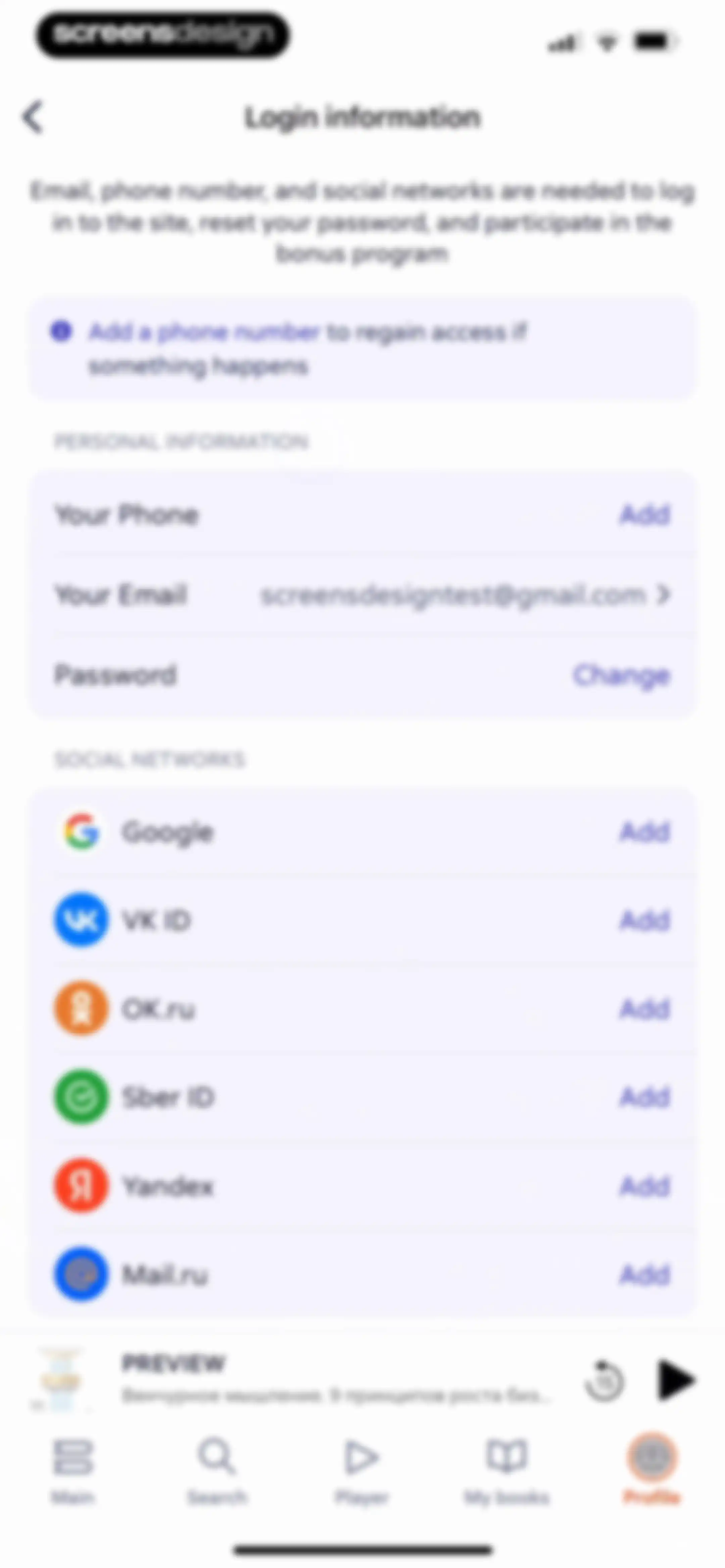
Task: Add Yandex login
Action: pos(645,1186)
